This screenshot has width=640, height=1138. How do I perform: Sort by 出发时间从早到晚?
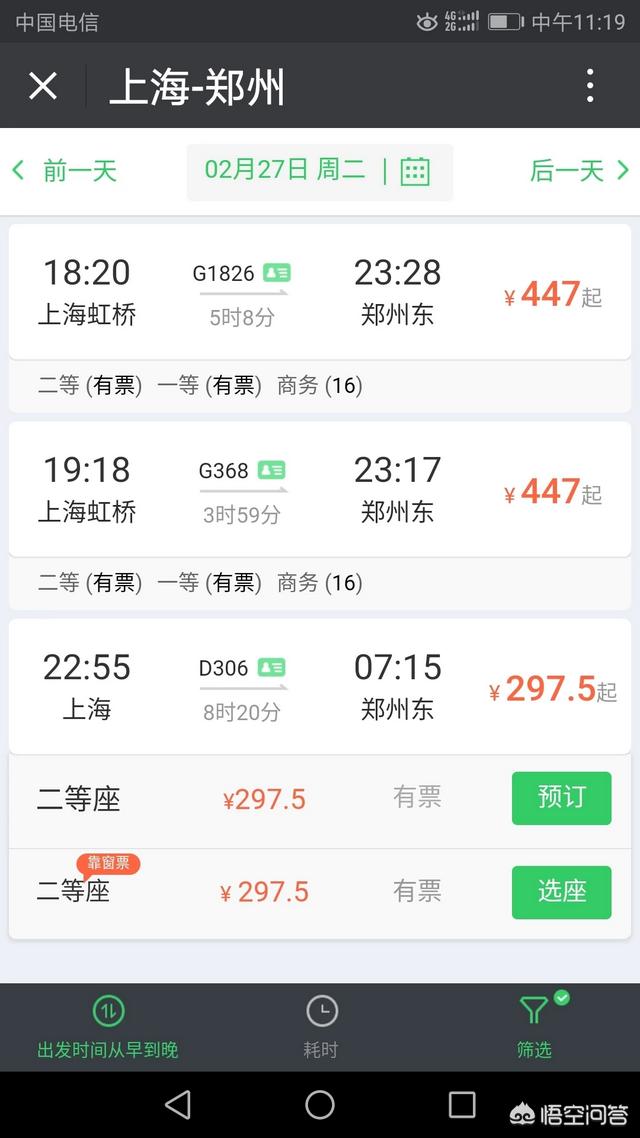pos(107,1027)
